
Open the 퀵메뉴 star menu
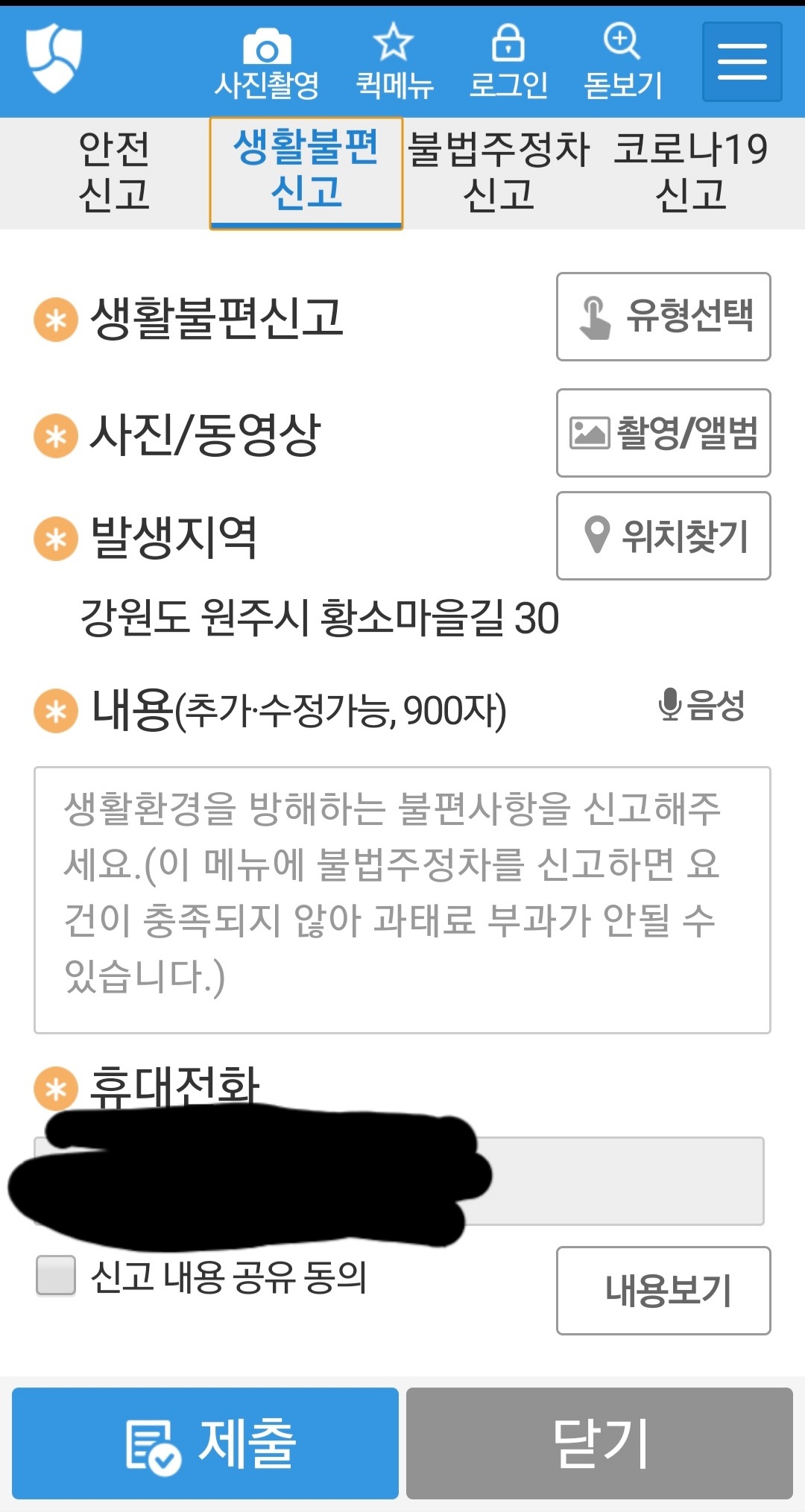394,63
